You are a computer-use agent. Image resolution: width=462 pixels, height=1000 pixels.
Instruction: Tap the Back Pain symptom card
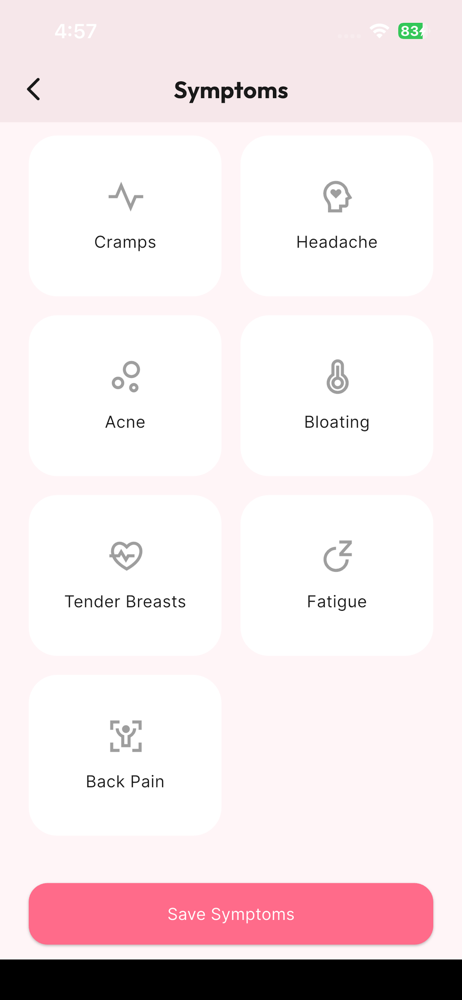tap(125, 755)
